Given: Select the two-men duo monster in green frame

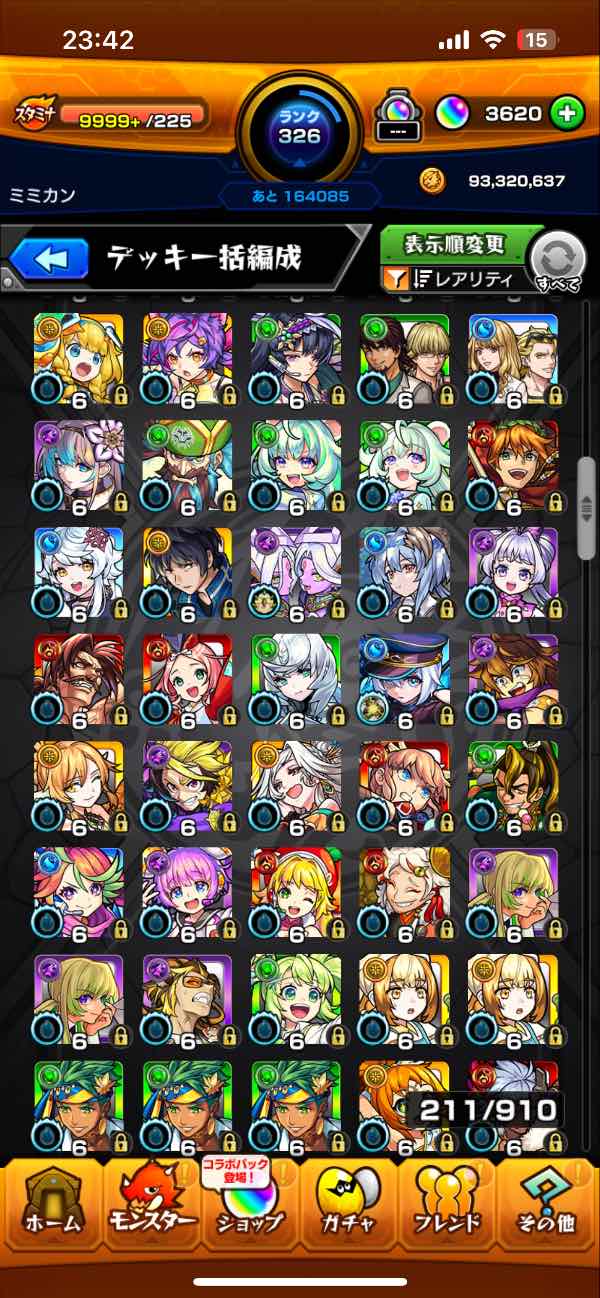Looking at the screenshot, I should pyautogui.click(x=404, y=362).
